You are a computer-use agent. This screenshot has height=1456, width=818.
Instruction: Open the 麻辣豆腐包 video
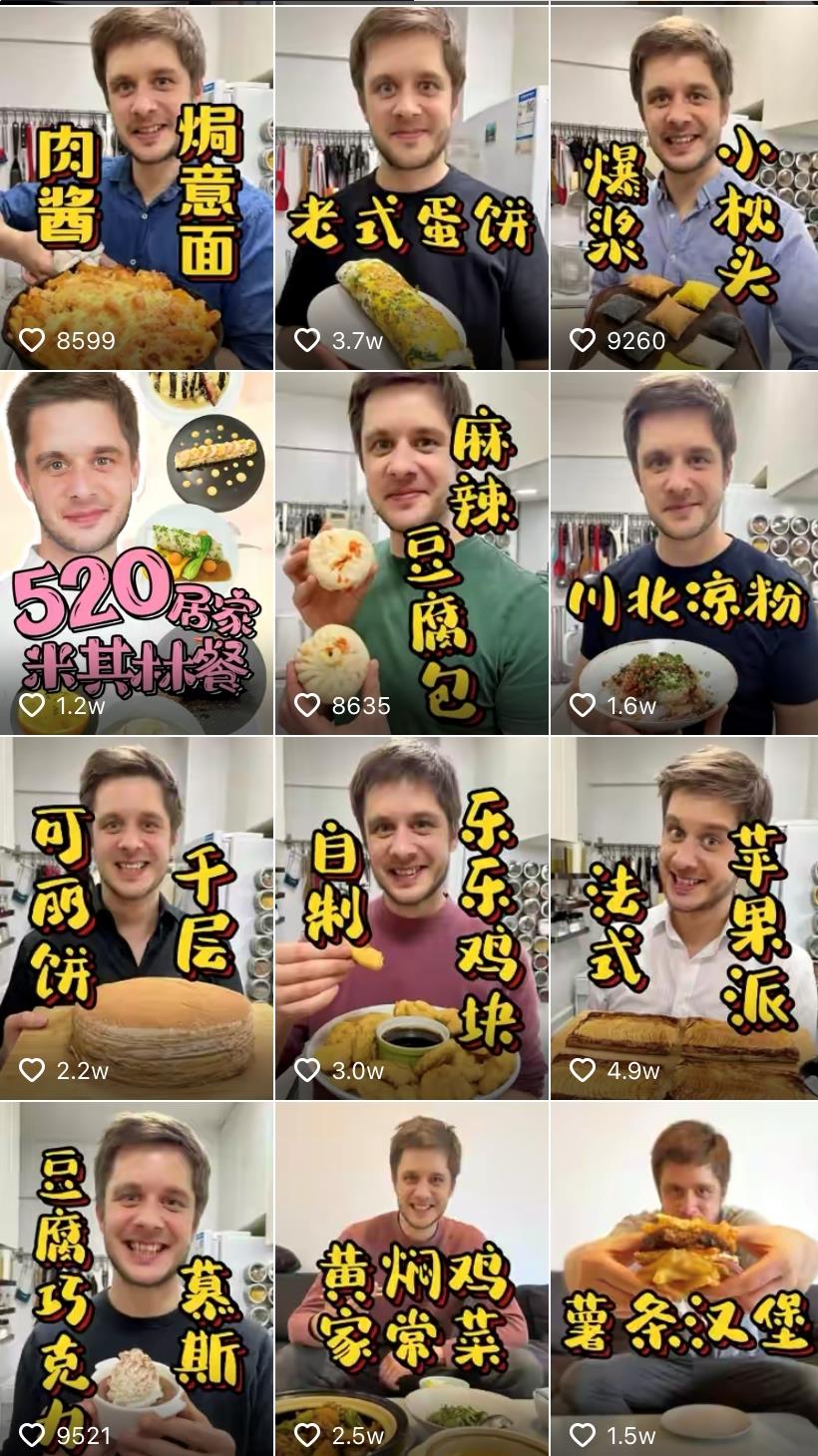coord(411,553)
